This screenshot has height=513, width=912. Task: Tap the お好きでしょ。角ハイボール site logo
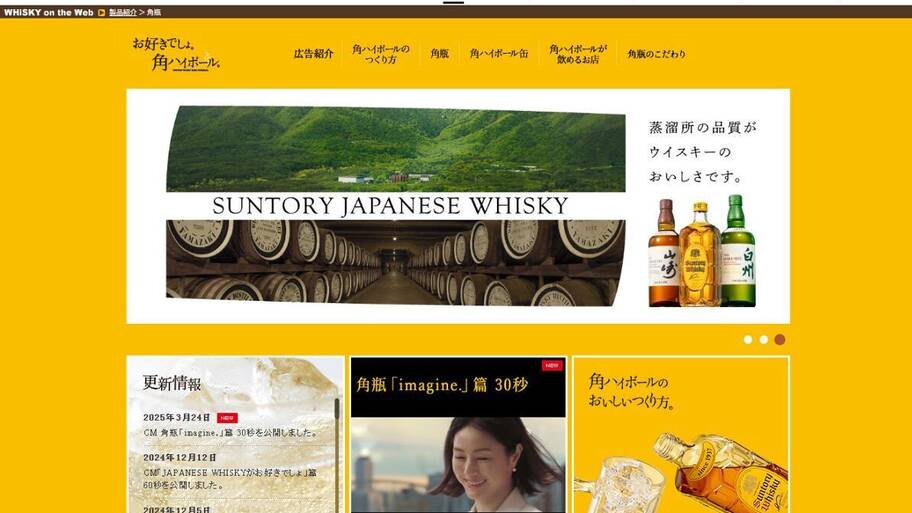point(176,54)
